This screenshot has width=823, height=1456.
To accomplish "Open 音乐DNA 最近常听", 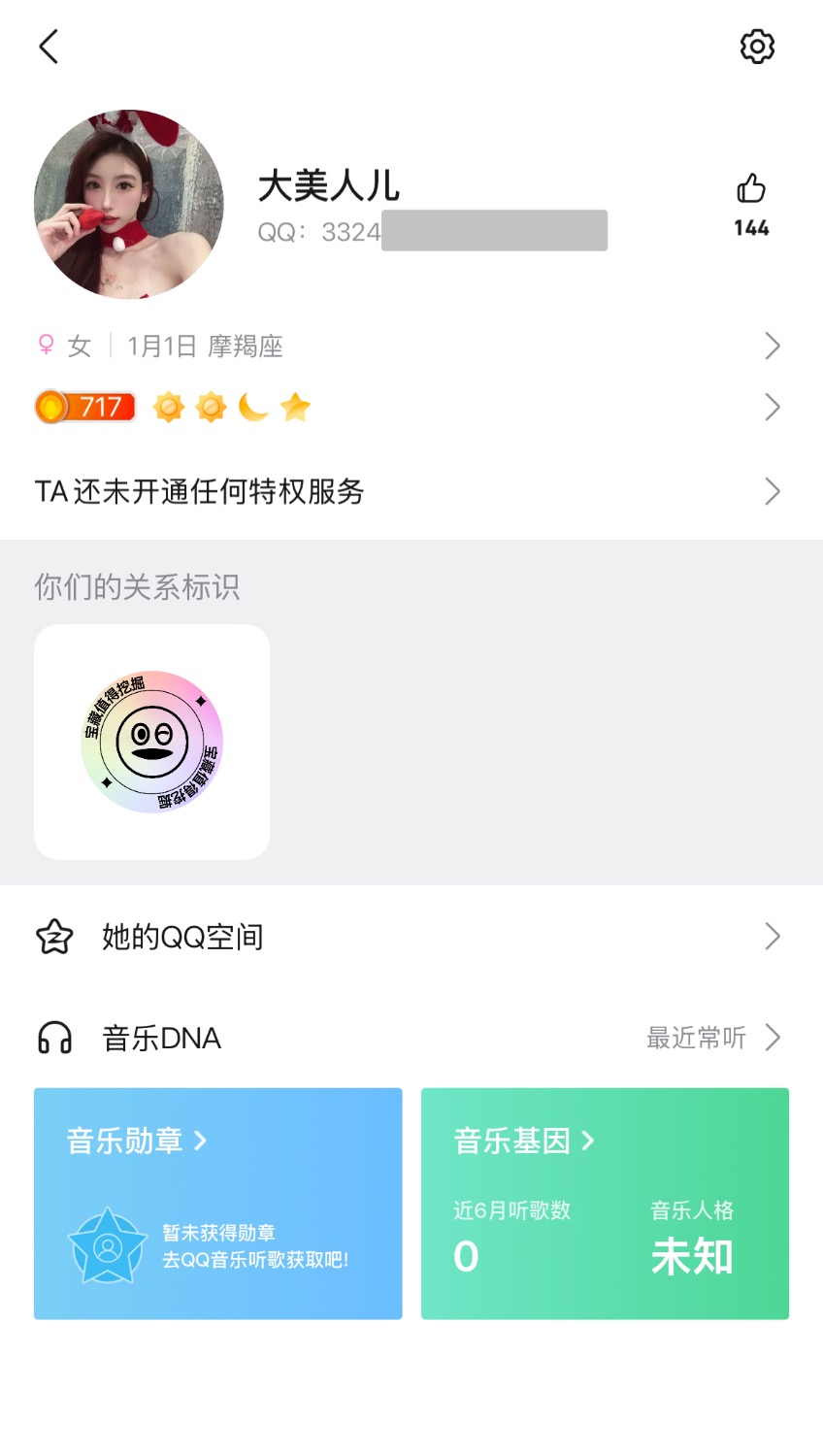I will [712, 1038].
